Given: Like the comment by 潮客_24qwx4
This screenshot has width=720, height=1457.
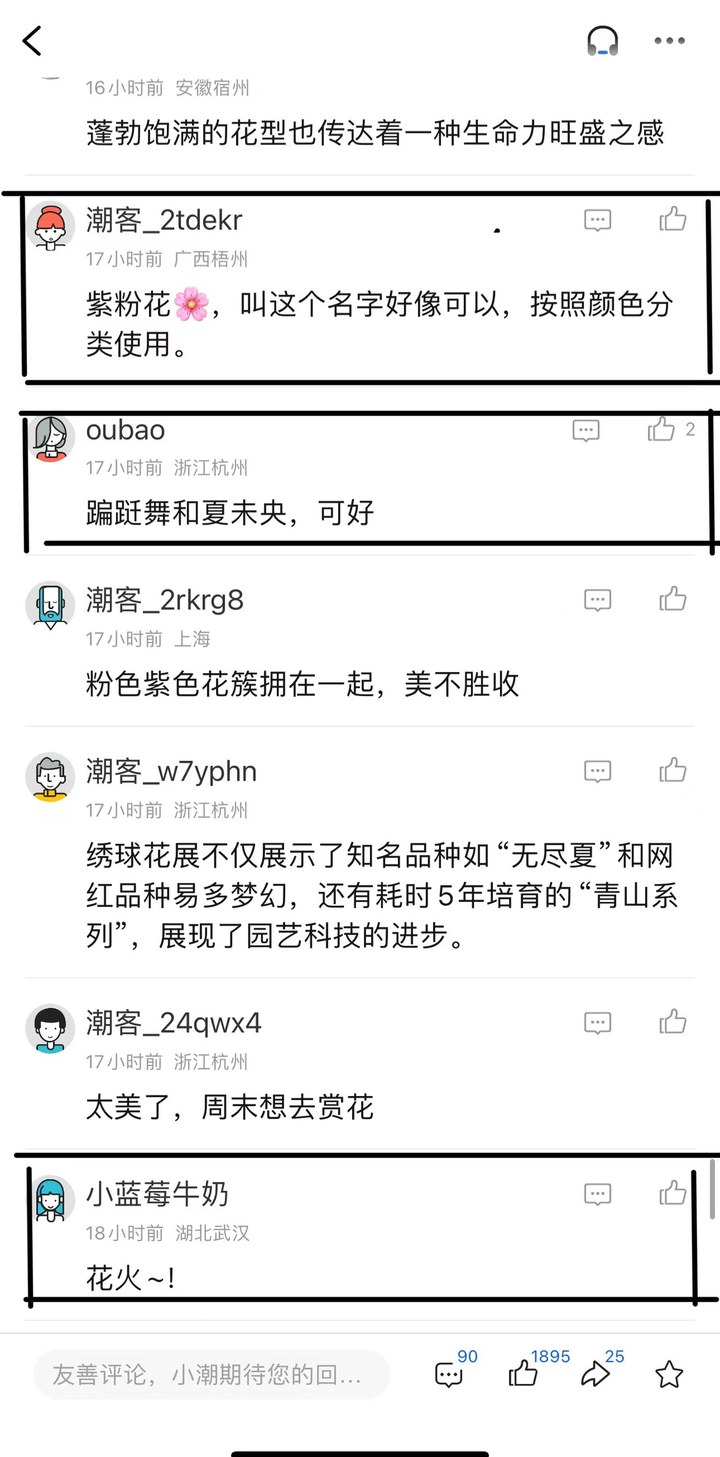Looking at the screenshot, I should coord(673,1022).
